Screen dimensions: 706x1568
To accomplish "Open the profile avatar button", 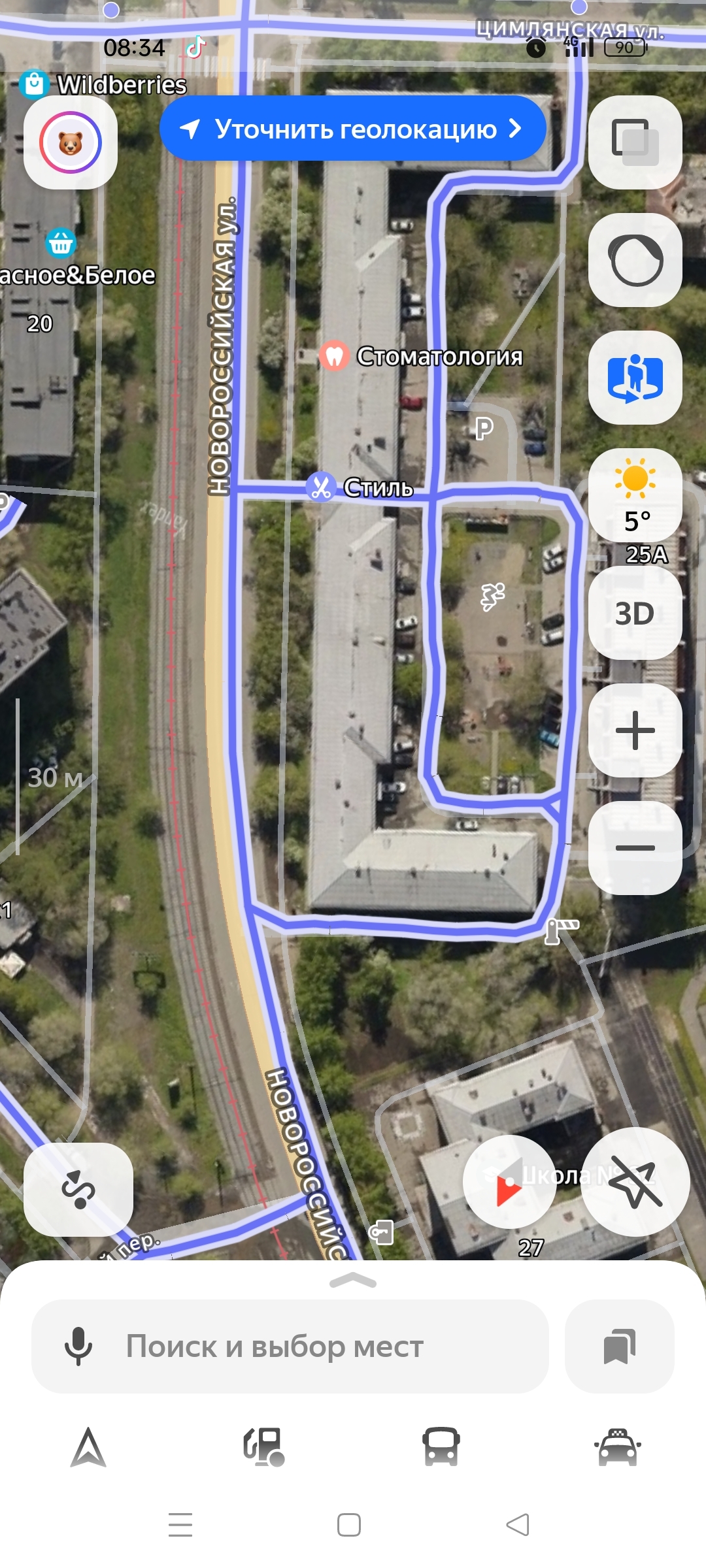I will 71,142.
